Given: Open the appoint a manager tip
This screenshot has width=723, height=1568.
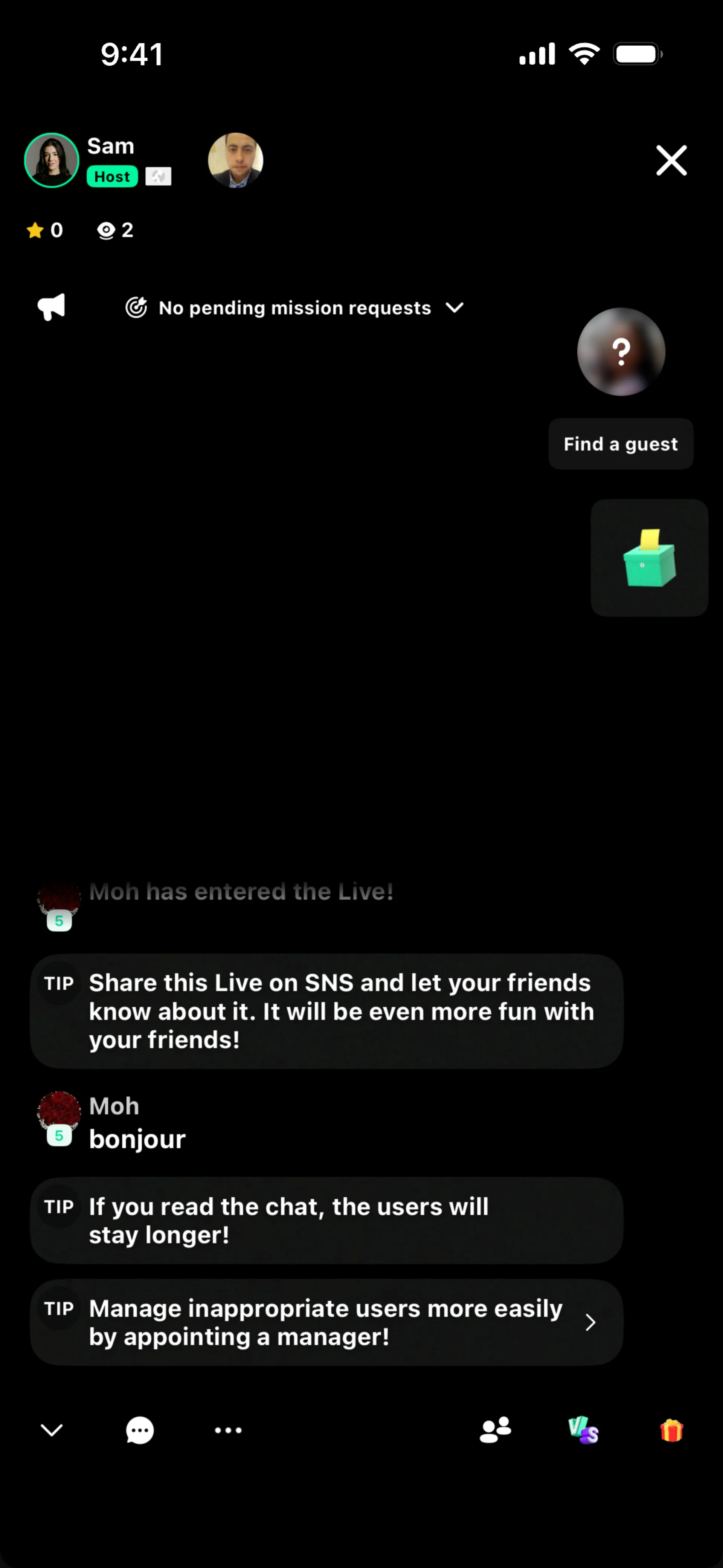Looking at the screenshot, I should pyautogui.click(x=326, y=1322).
